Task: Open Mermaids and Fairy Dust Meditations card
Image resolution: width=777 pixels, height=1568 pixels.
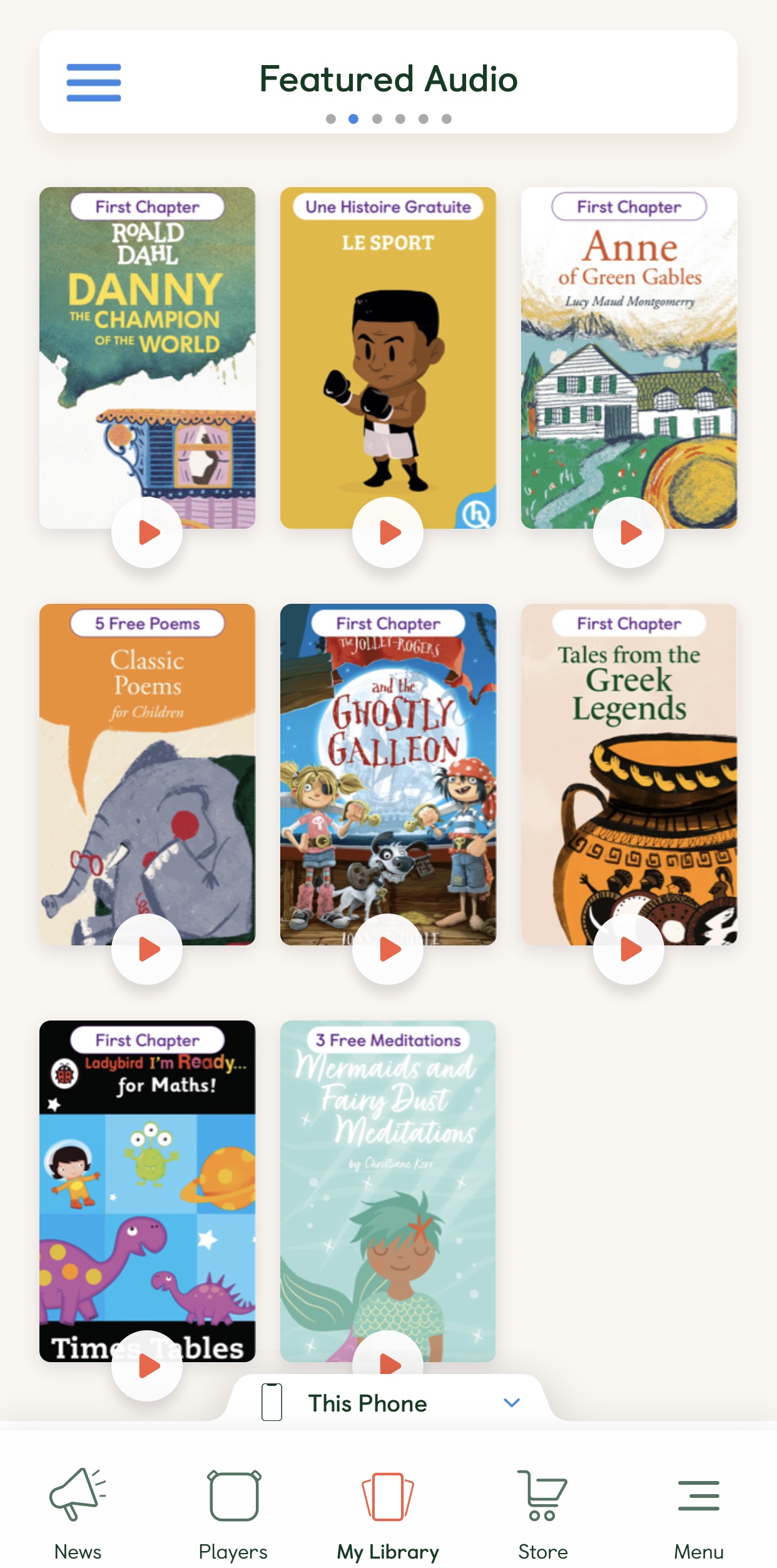Action: coord(388,1189)
